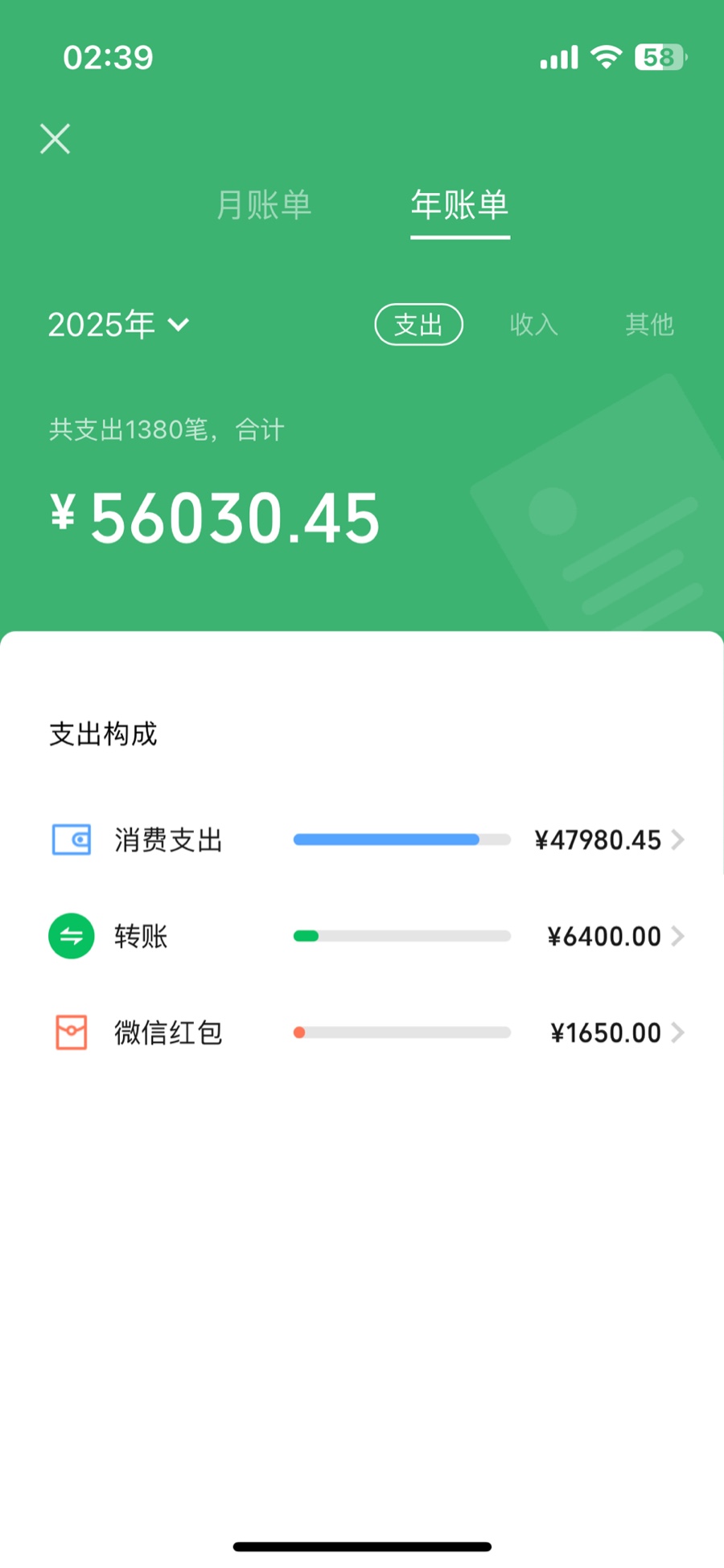Switch to the 收入 view
Screen dimensions: 724x1568
pos(533,324)
